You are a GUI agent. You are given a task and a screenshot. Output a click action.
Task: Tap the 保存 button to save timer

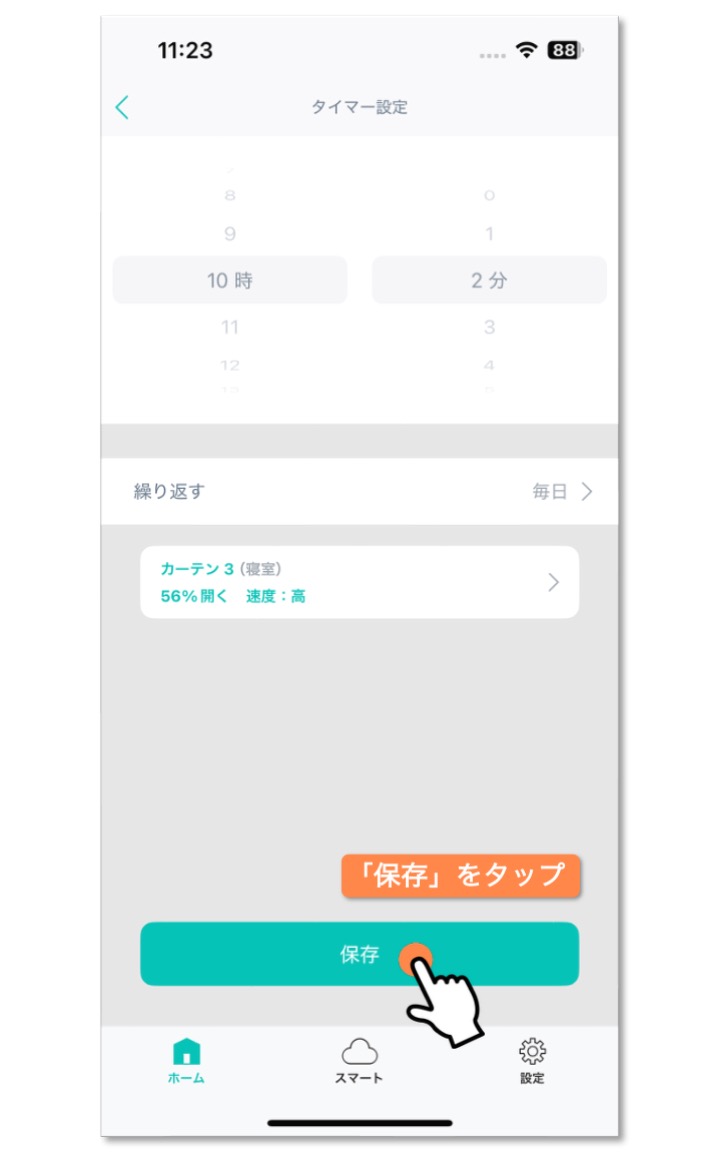click(x=359, y=954)
